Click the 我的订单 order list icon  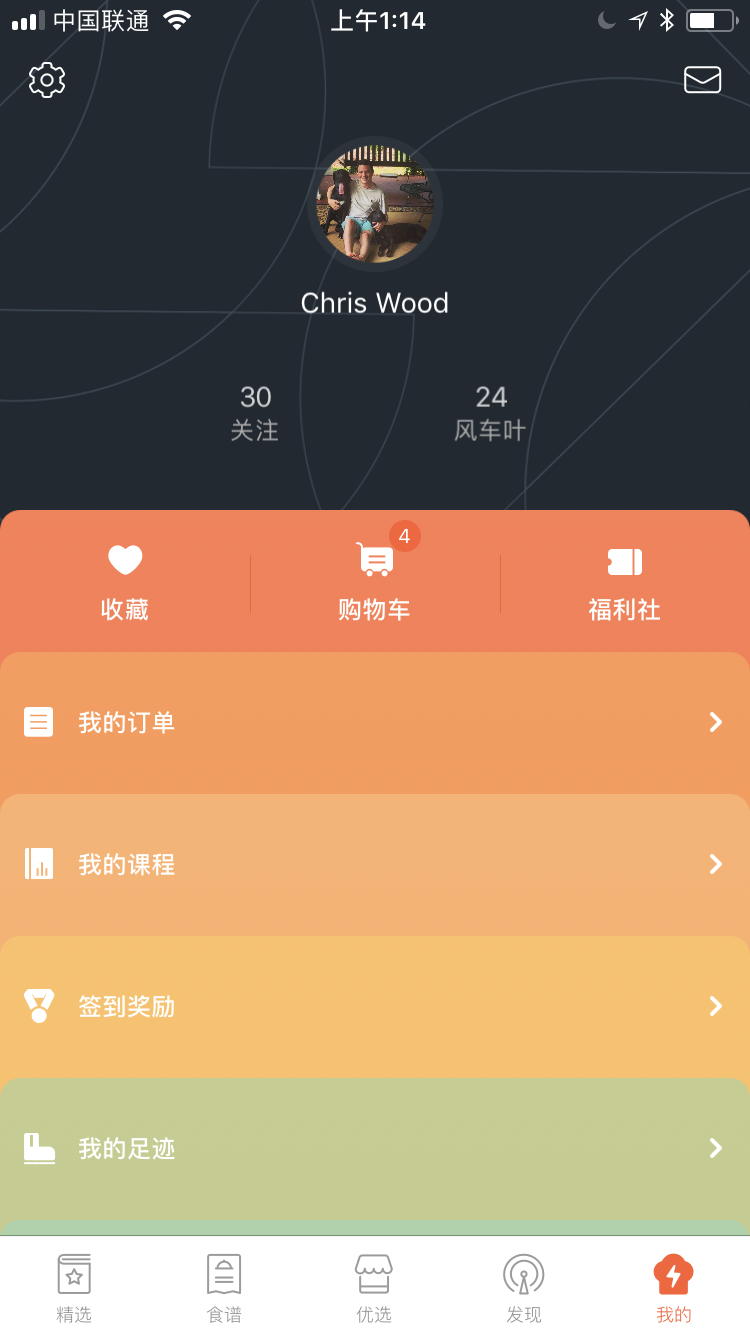(x=38, y=721)
